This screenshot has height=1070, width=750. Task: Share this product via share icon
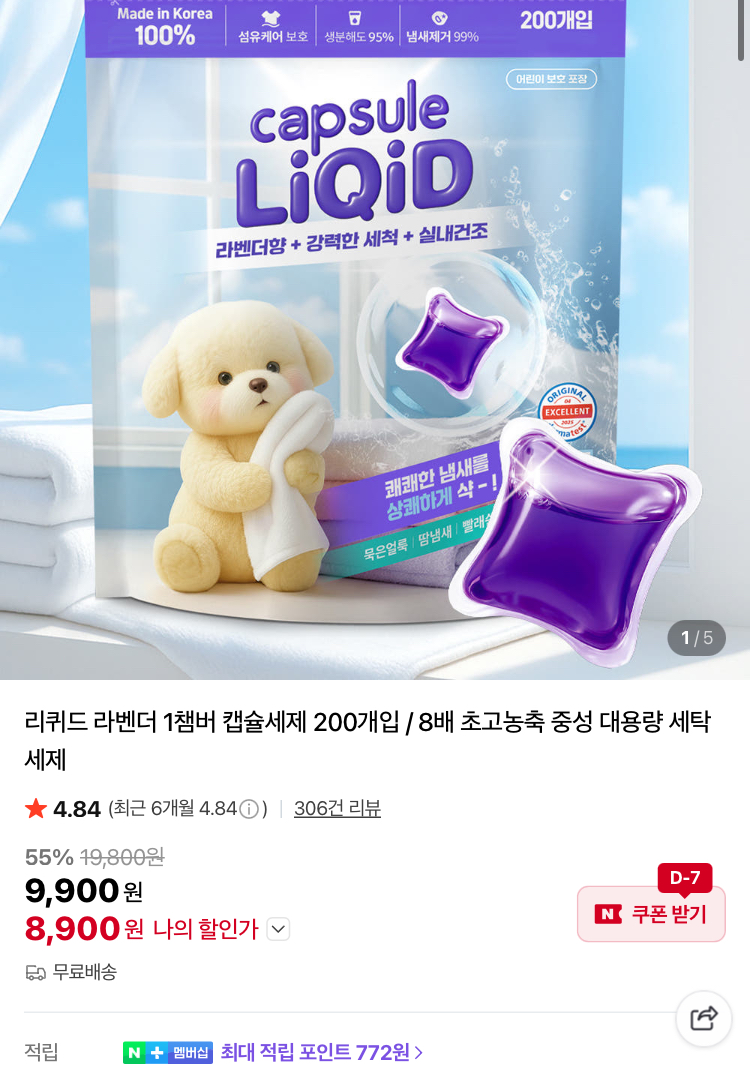point(704,1018)
